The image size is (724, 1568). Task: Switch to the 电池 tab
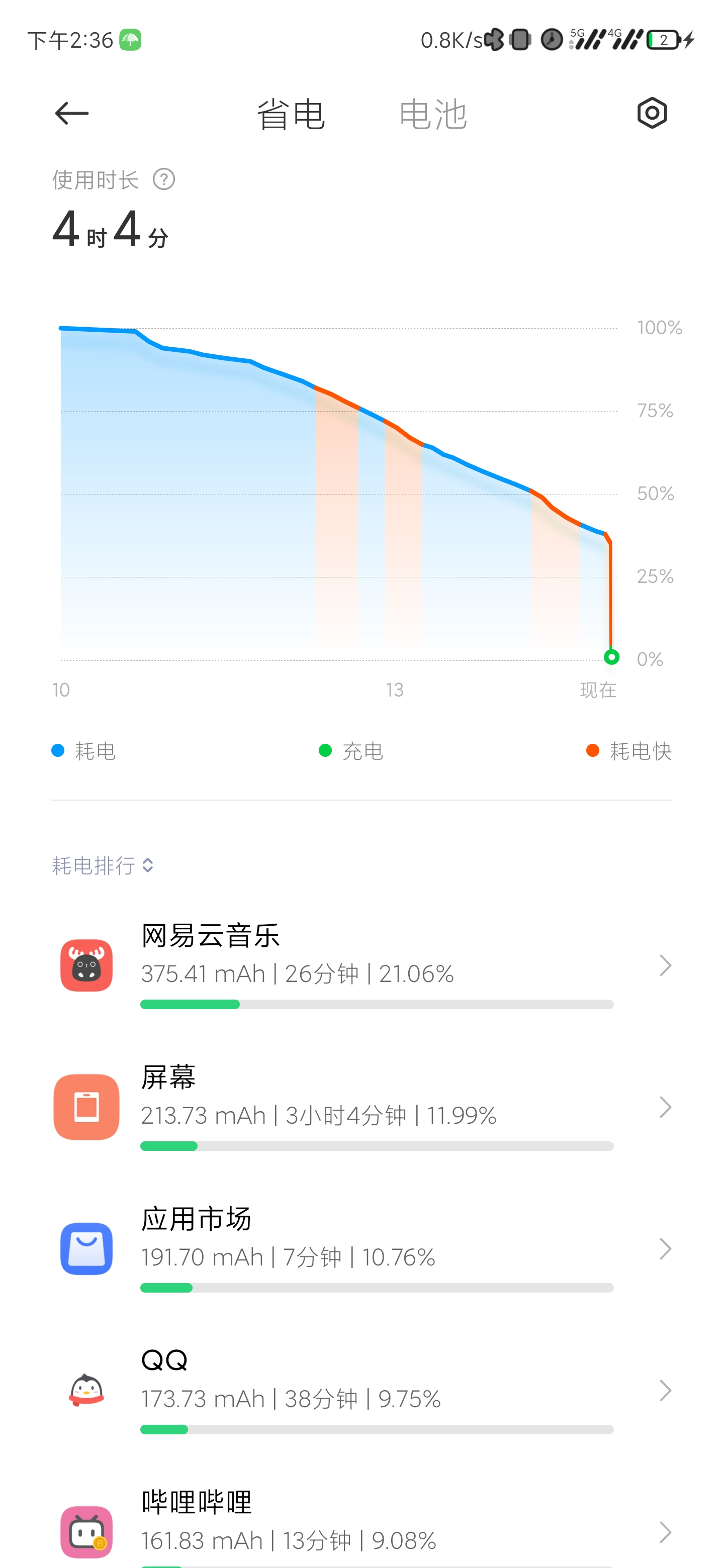433,114
